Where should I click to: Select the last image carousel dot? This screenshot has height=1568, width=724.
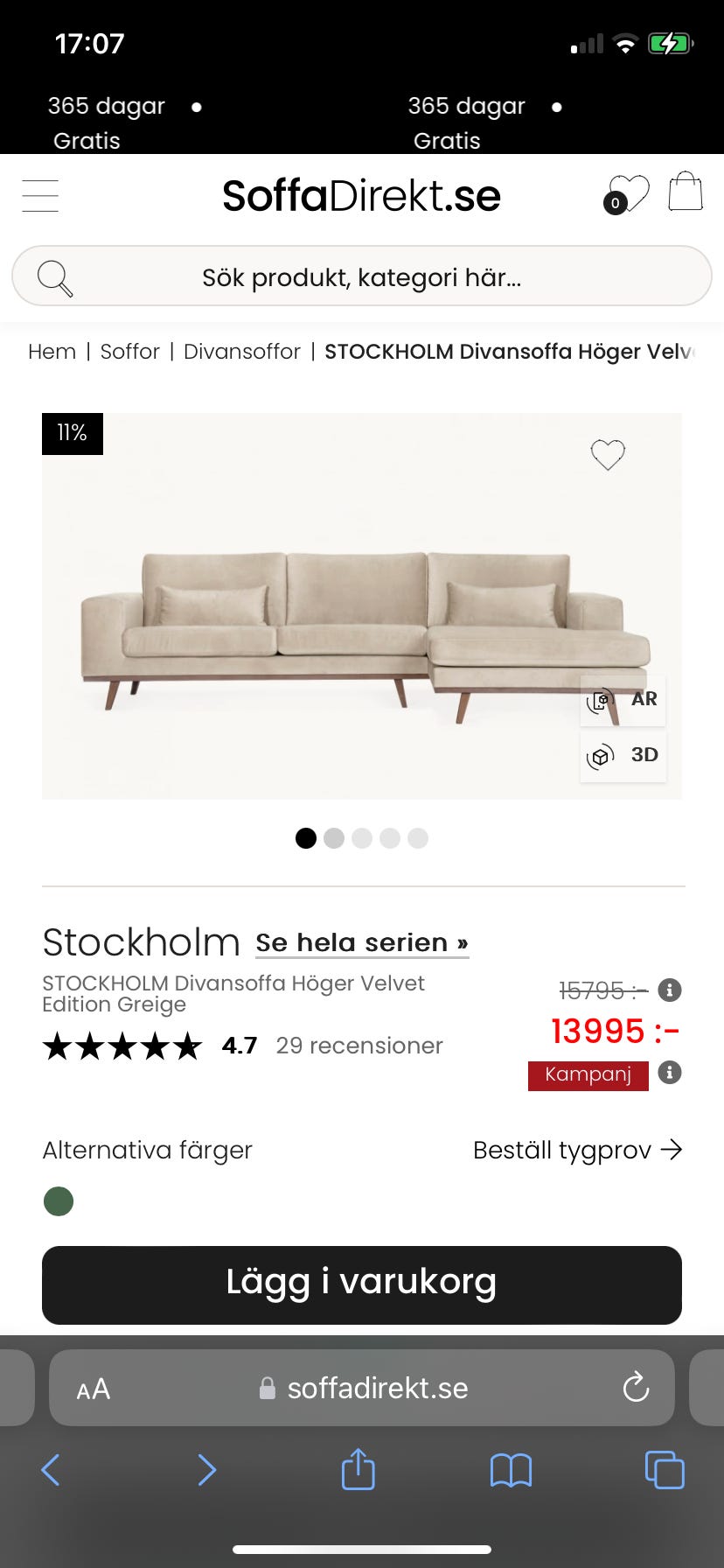[418, 838]
